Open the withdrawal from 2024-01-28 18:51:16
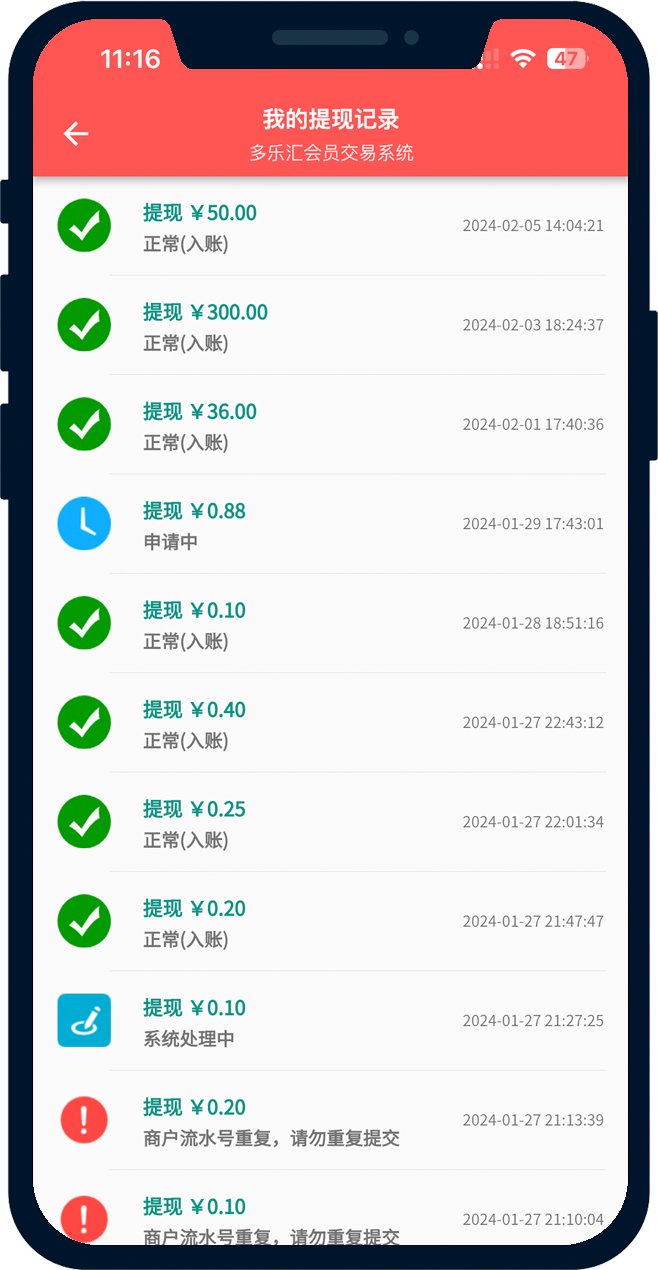This screenshot has height=1270, width=658. point(330,623)
